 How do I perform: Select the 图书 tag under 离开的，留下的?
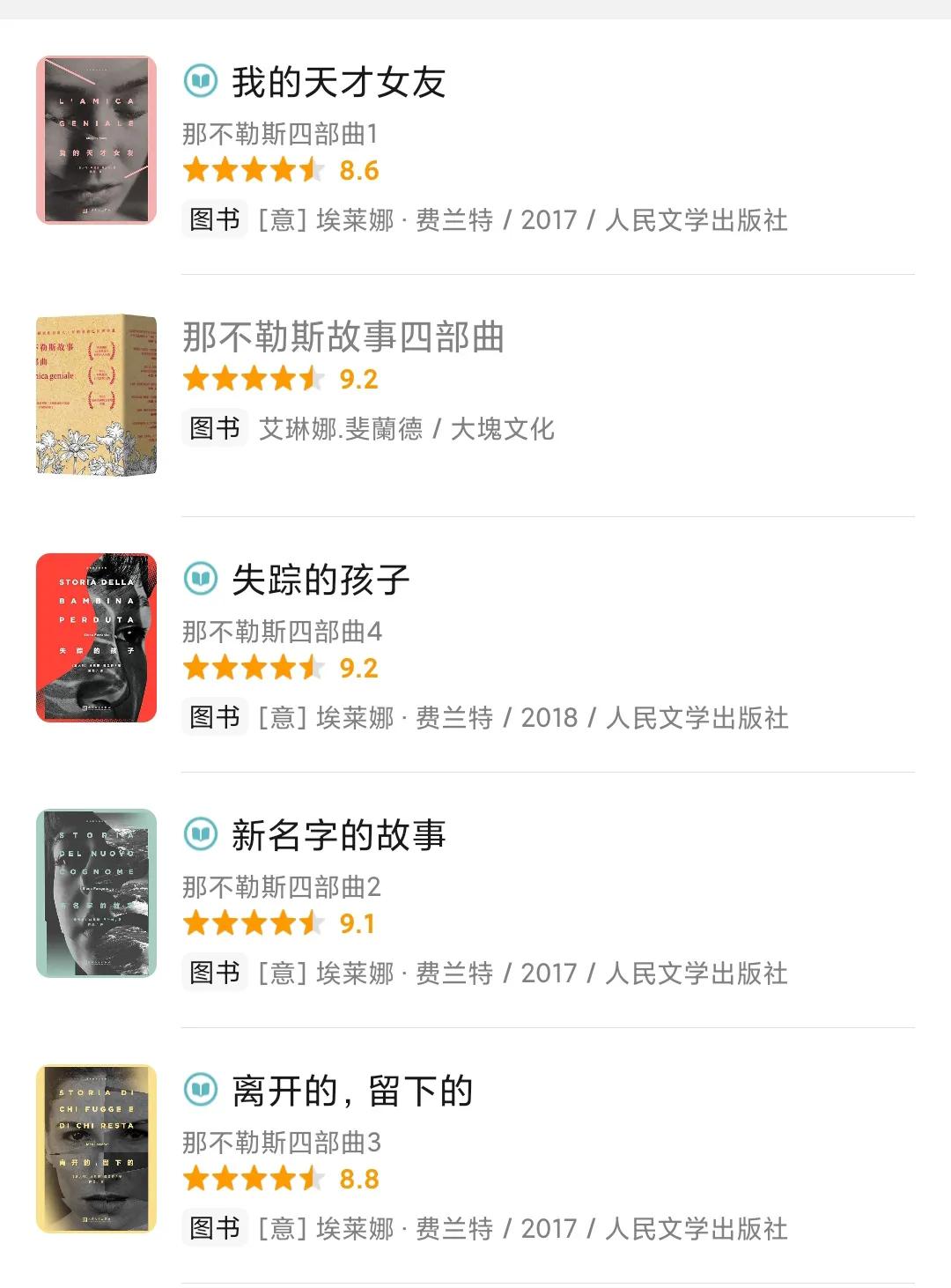[x=214, y=1227]
